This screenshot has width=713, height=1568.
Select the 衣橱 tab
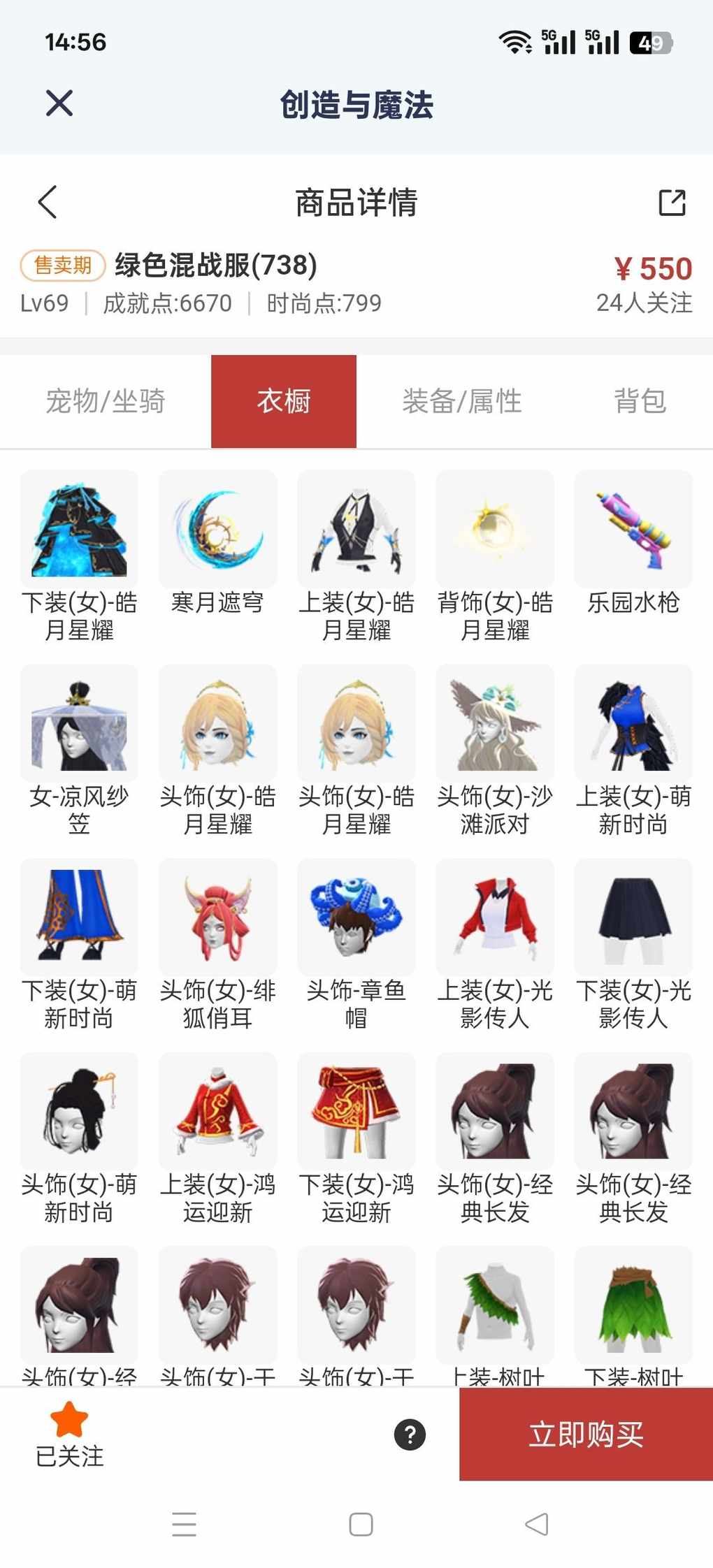[284, 401]
